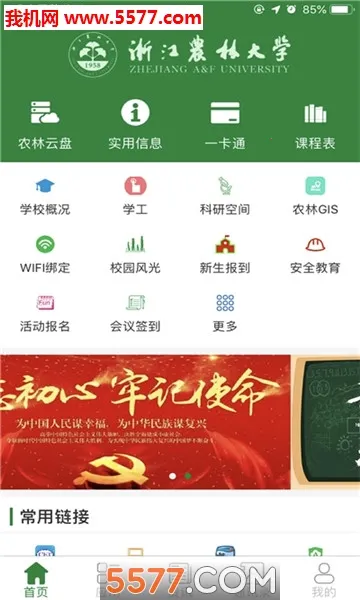Show 更多 more apps
Image resolution: width=360 pixels, height=600 pixels.
[225, 313]
